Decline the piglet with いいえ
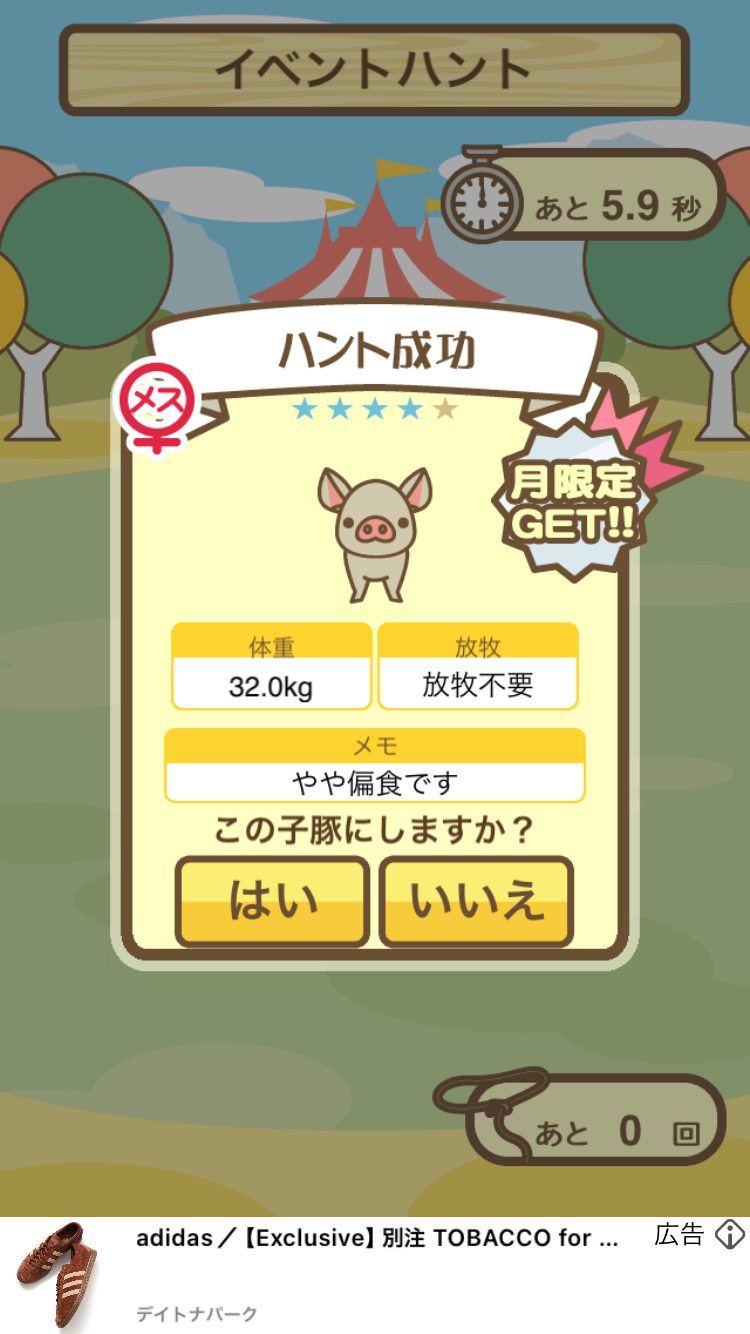Viewport: 750px width, 1334px height. click(476, 901)
